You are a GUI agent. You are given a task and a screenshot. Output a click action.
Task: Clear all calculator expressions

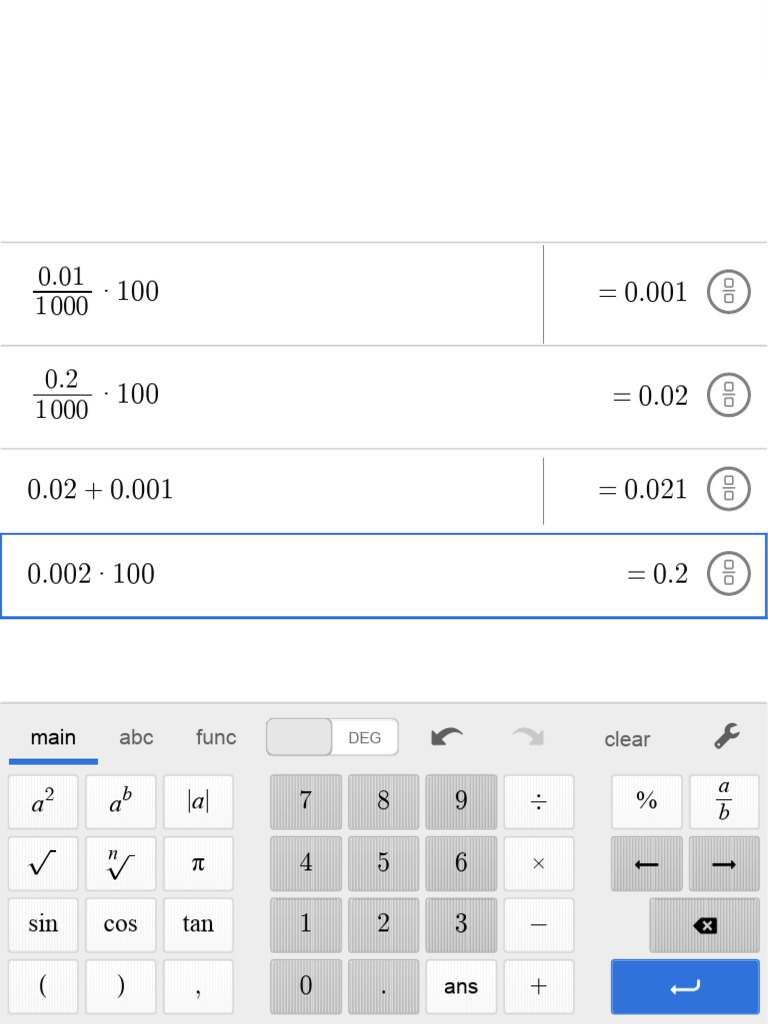click(x=627, y=739)
